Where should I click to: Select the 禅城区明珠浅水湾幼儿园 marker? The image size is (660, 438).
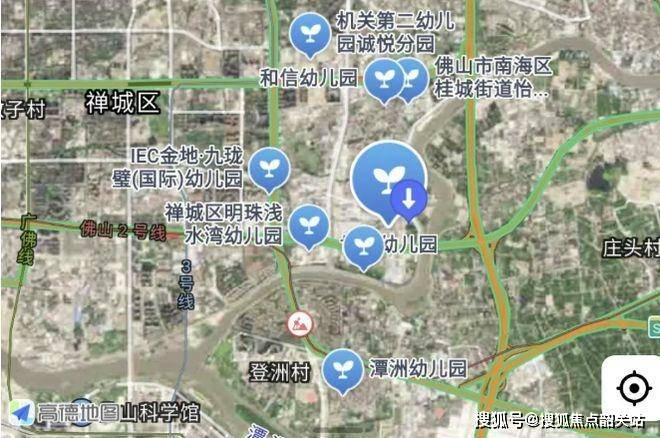309,224
